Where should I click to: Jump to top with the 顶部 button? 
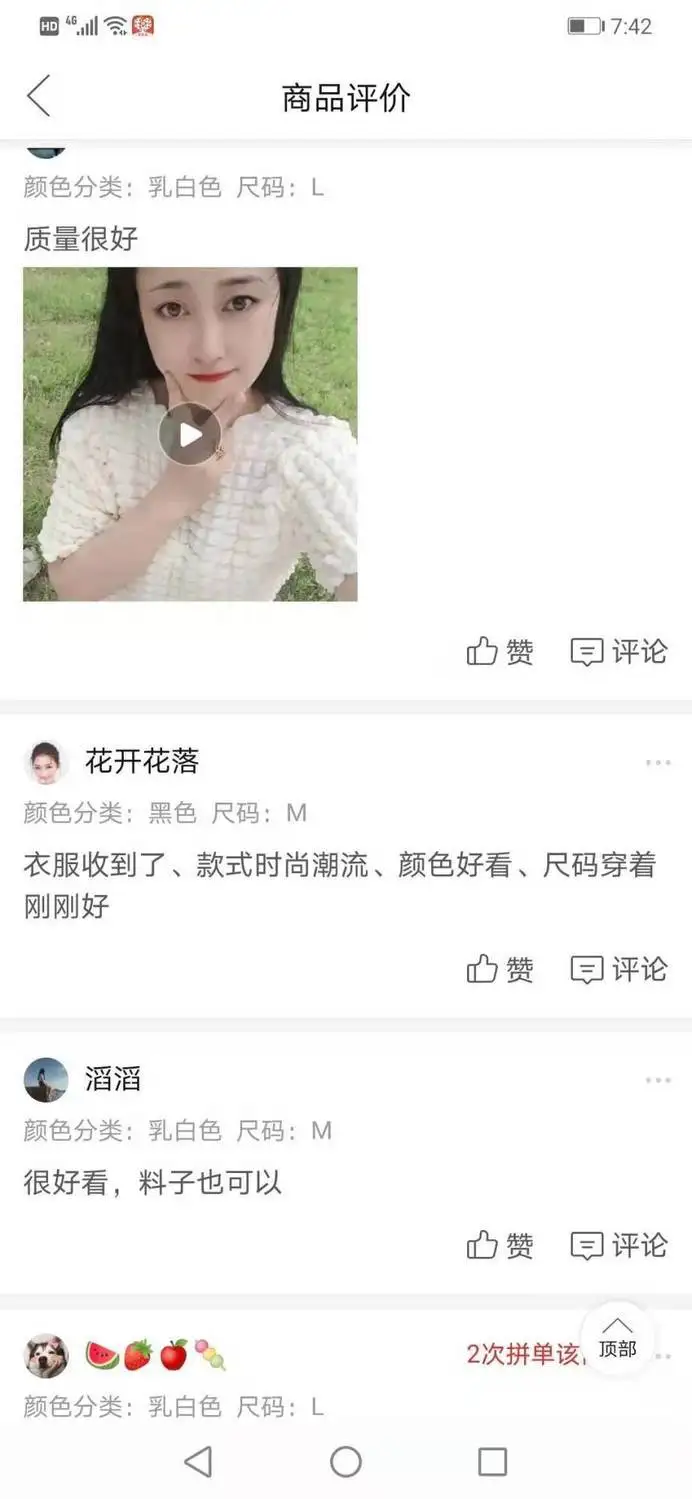[617, 1338]
